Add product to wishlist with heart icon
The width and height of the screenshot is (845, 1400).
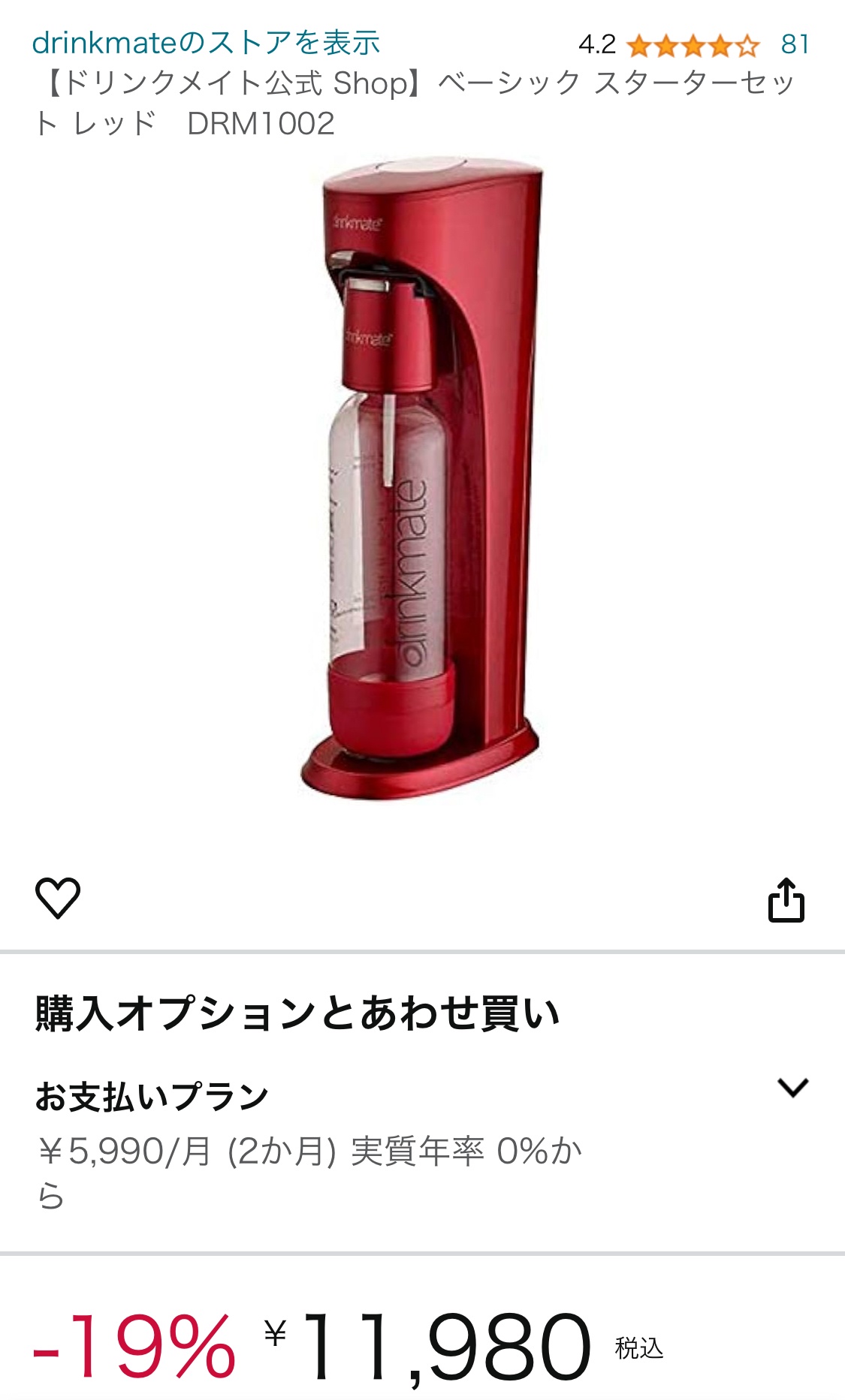coord(58,898)
